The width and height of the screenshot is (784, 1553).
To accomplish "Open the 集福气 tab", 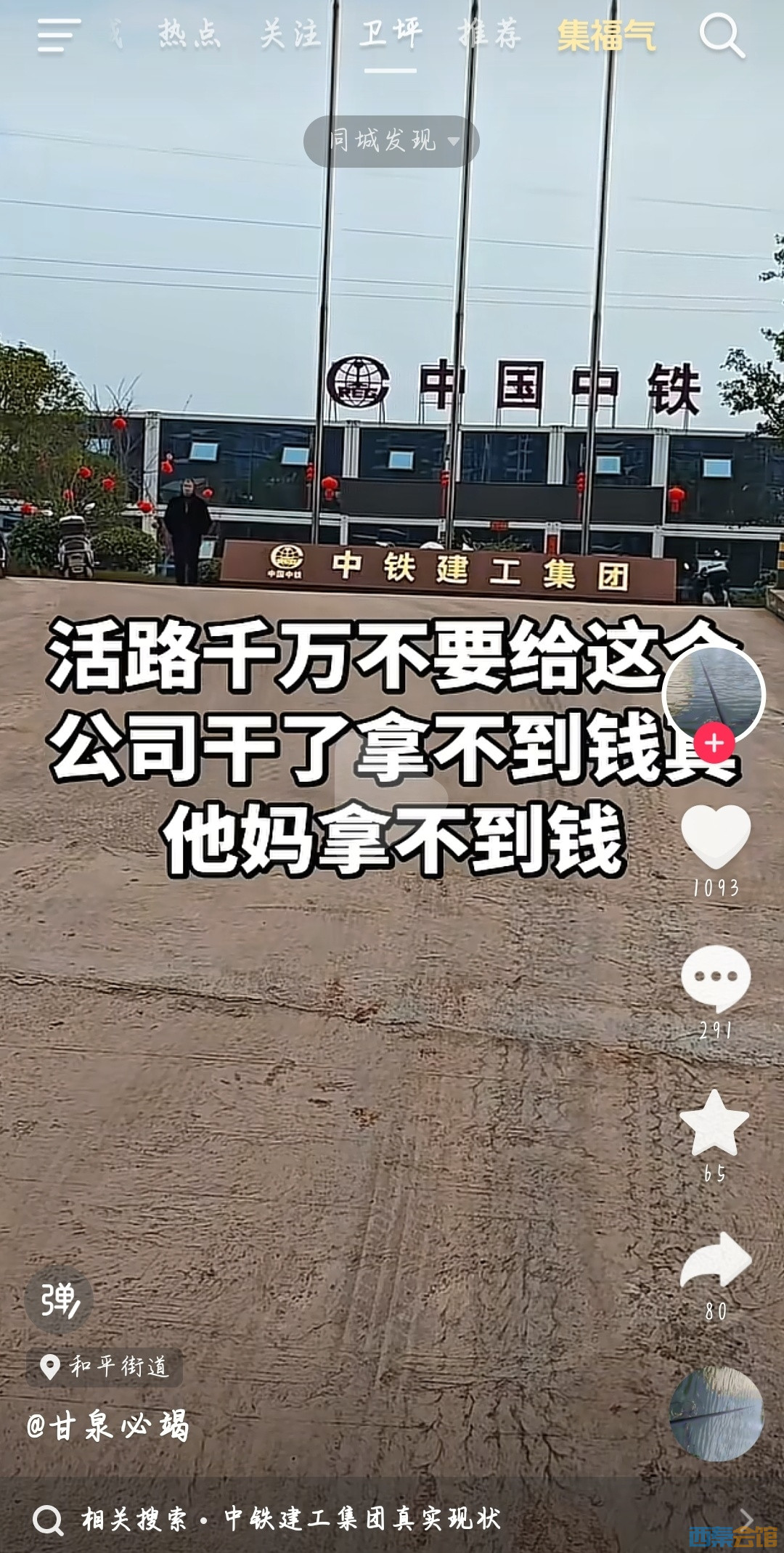I will pyautogui.click(x=606, y=36).
